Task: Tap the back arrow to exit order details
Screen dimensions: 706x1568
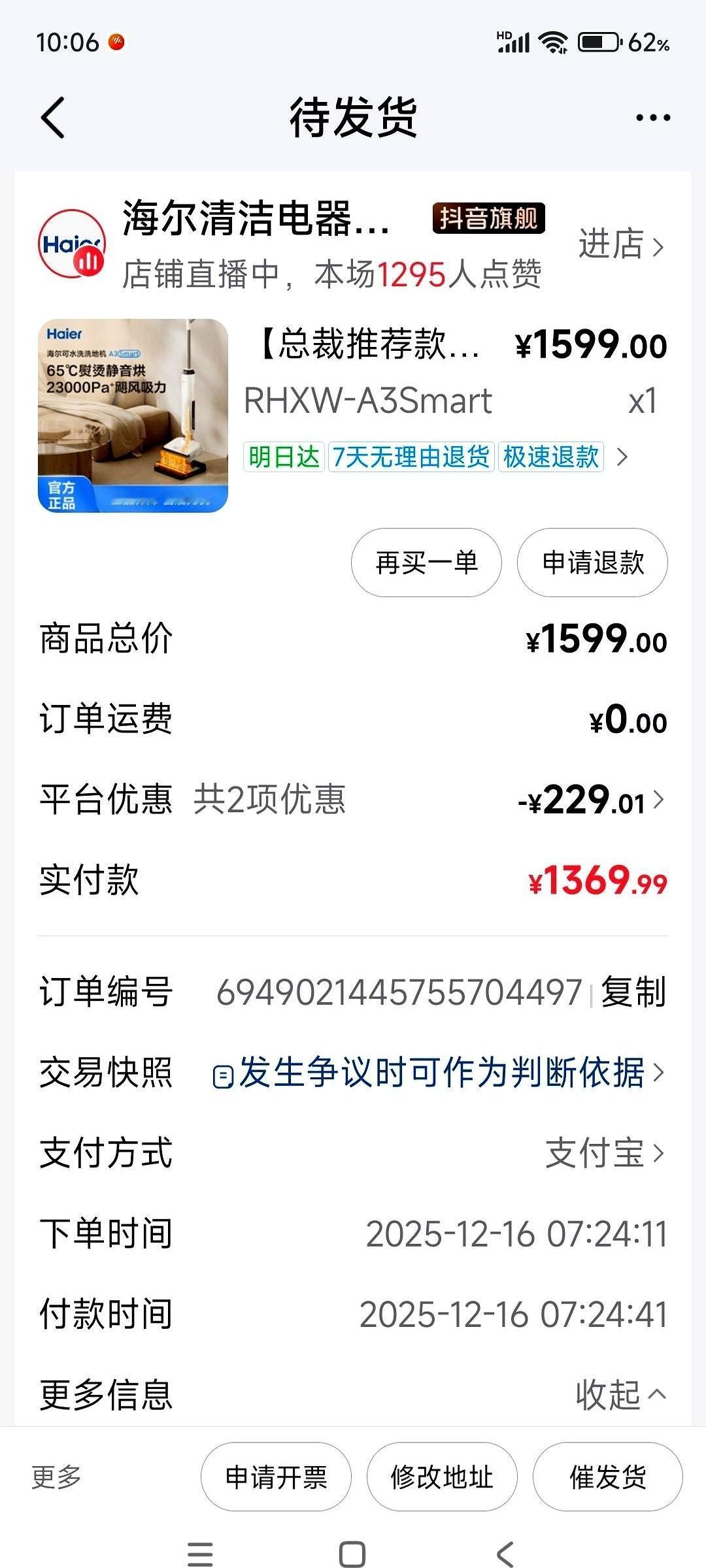Action: 52,116
